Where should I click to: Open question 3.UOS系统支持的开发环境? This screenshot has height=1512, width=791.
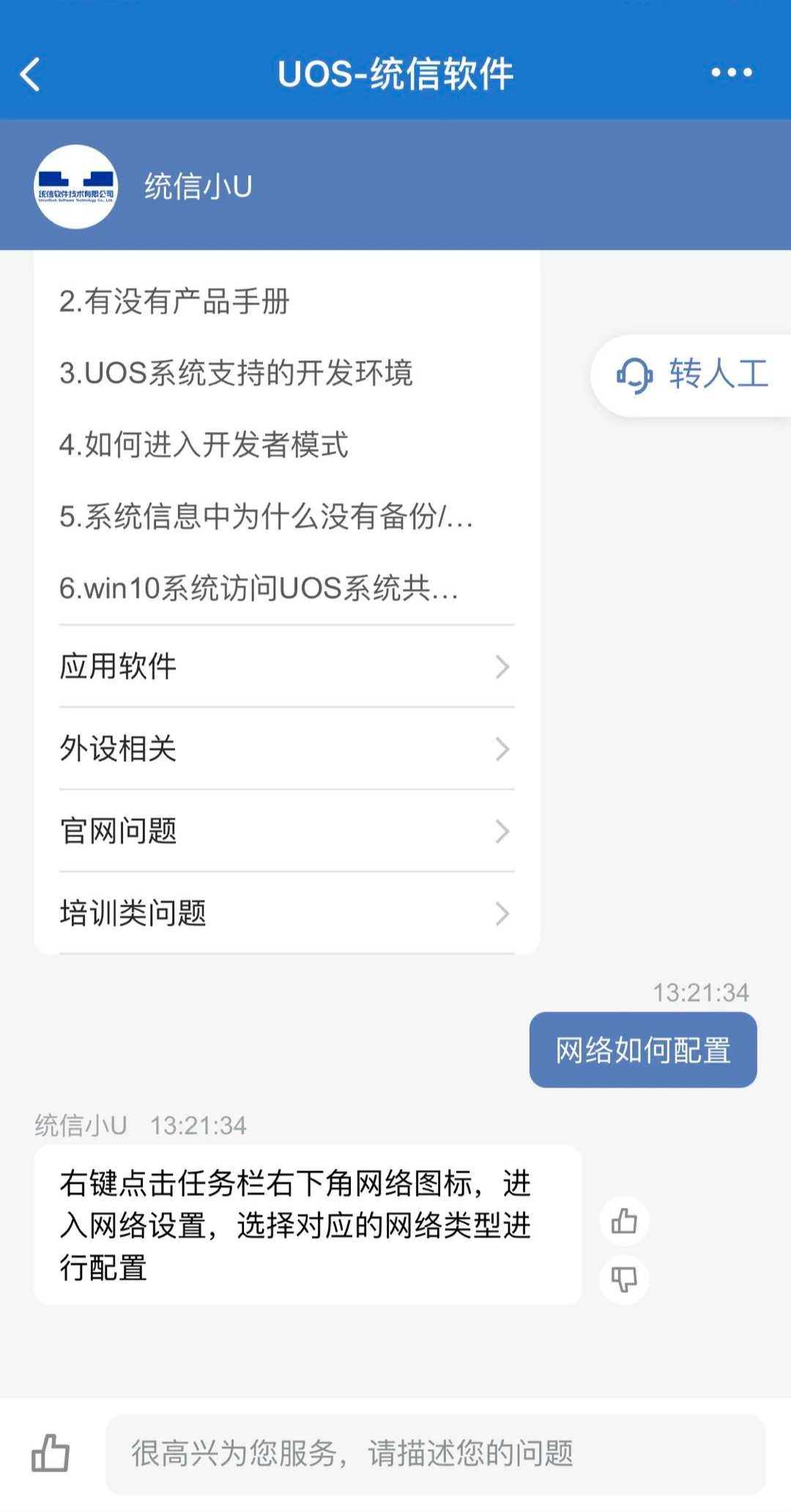pos(236,373)
